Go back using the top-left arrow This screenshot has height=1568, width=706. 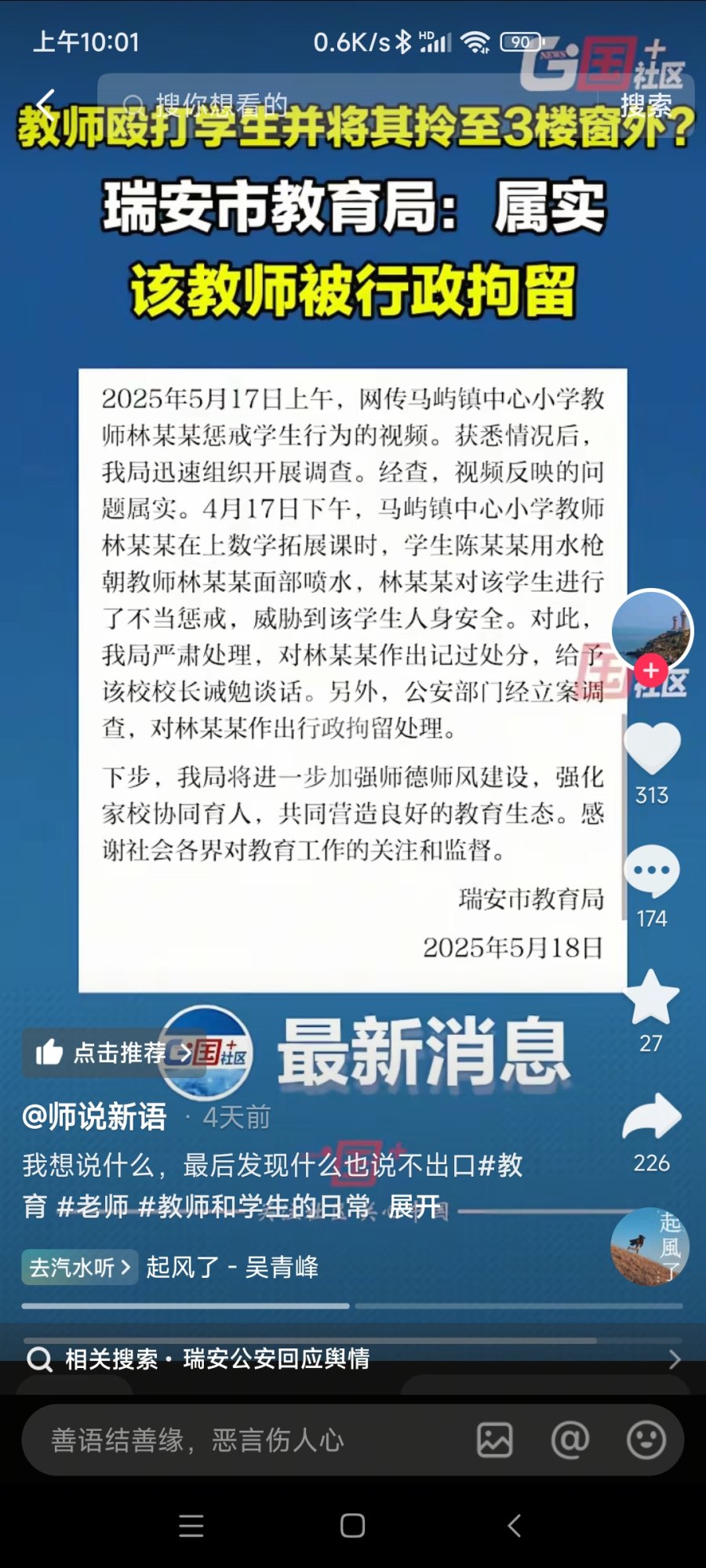click(x=45, y=104)
